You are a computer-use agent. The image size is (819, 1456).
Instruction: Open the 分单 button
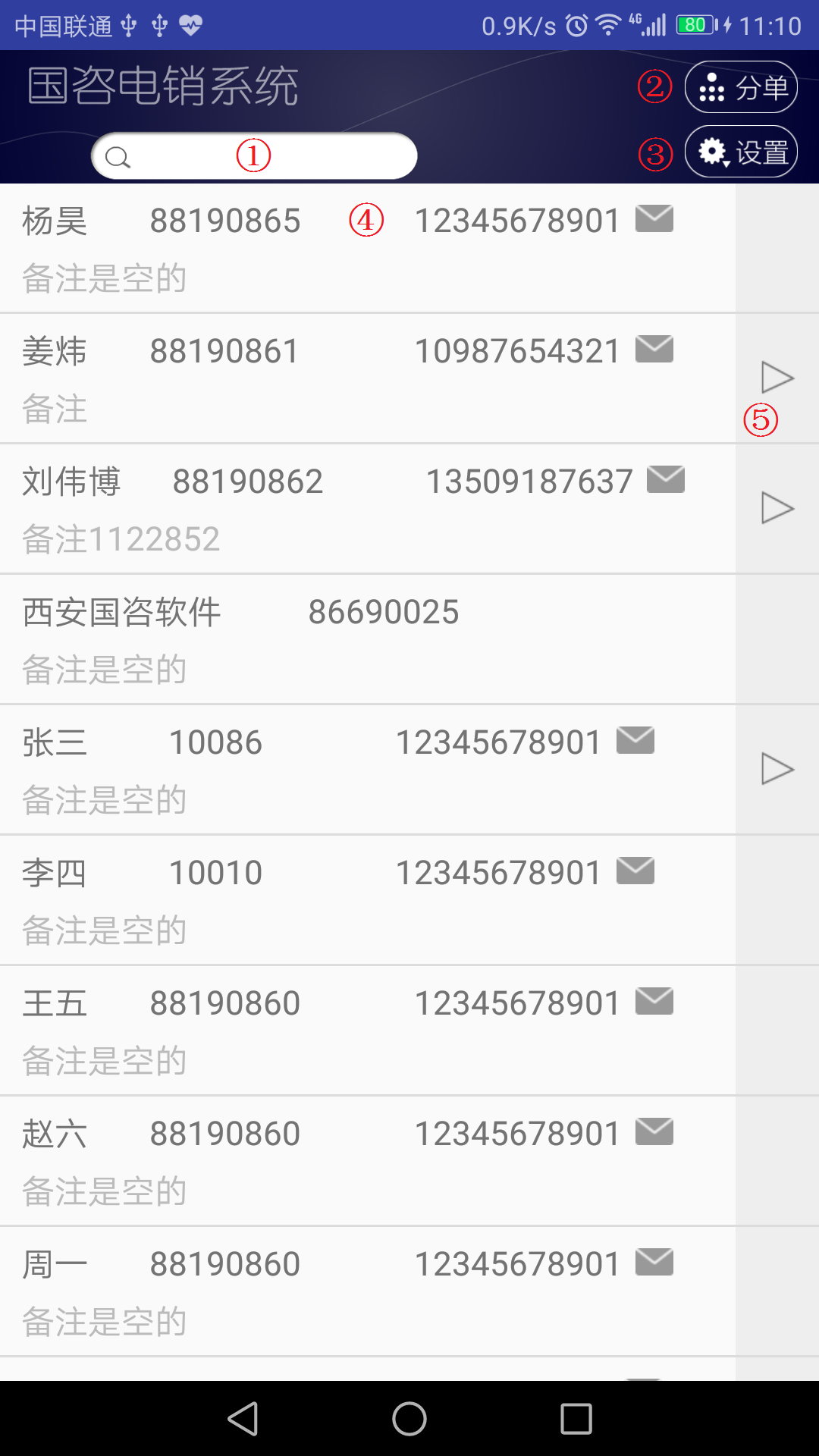741,87
